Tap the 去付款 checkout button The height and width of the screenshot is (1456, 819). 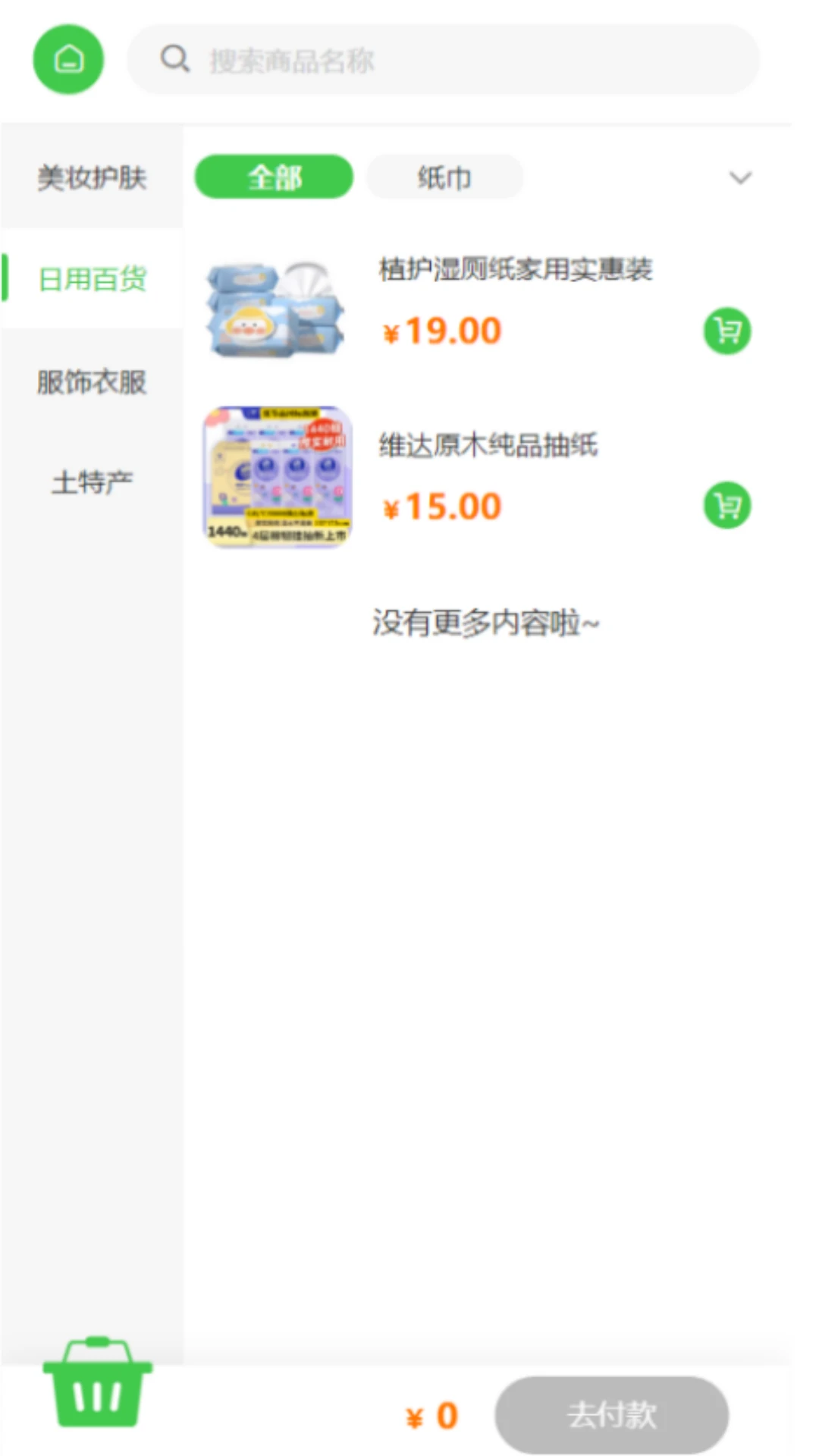[613, 1411]
